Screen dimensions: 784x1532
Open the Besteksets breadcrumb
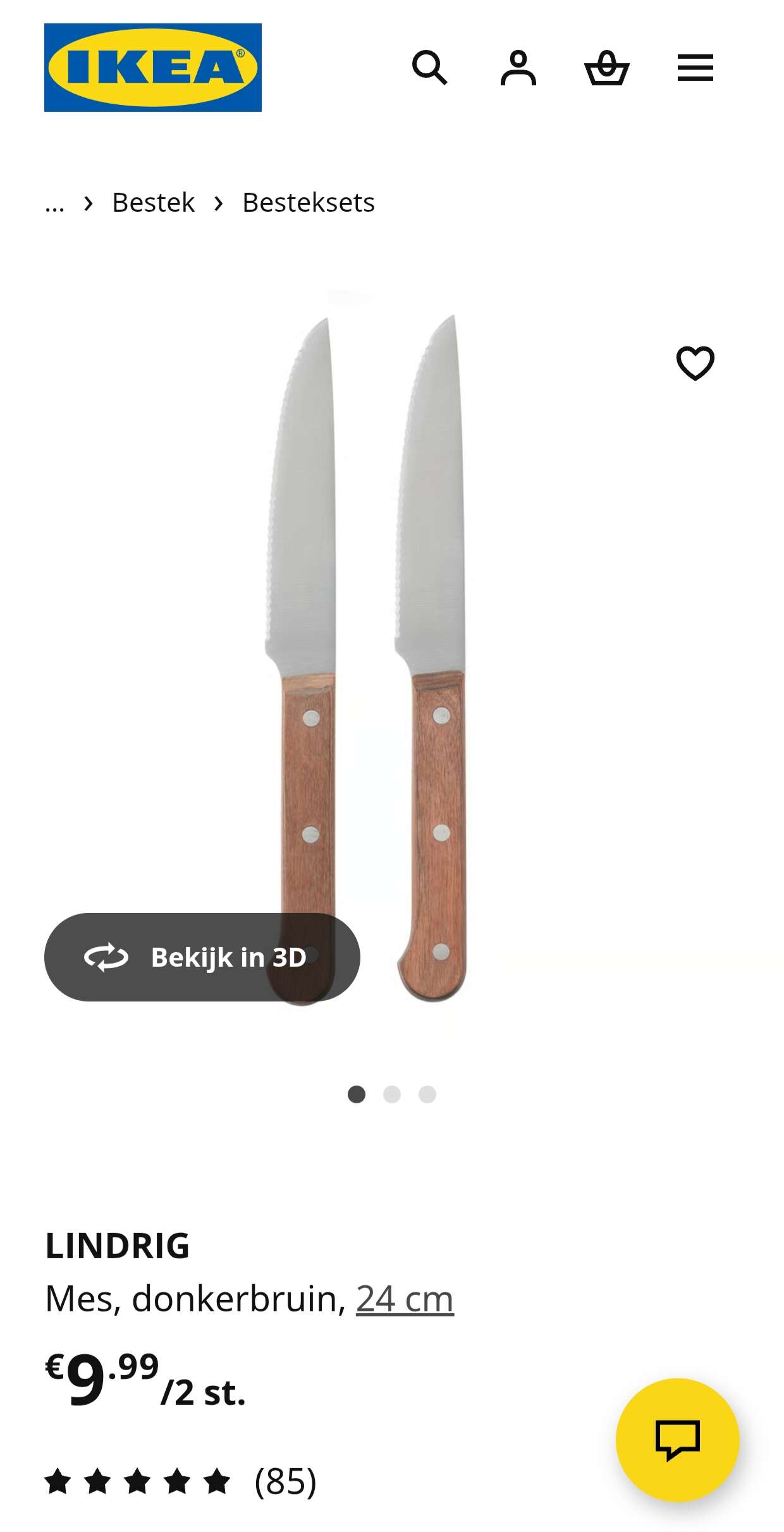tap(309, 203)
